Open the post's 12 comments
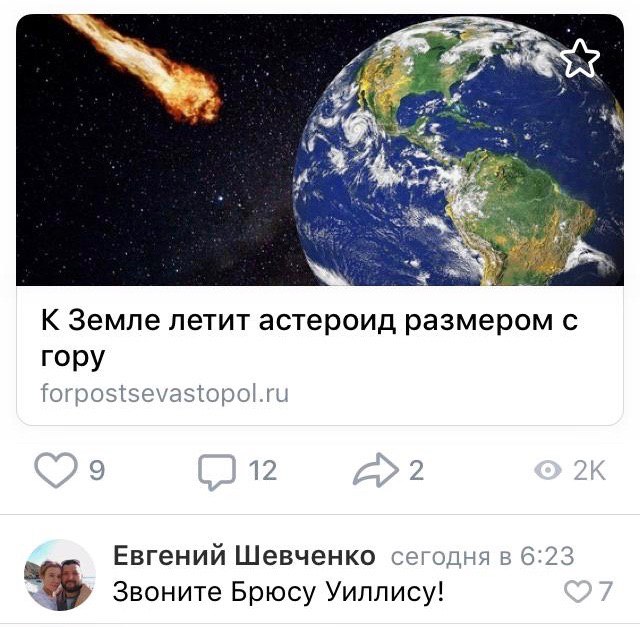 click(216, 471)
